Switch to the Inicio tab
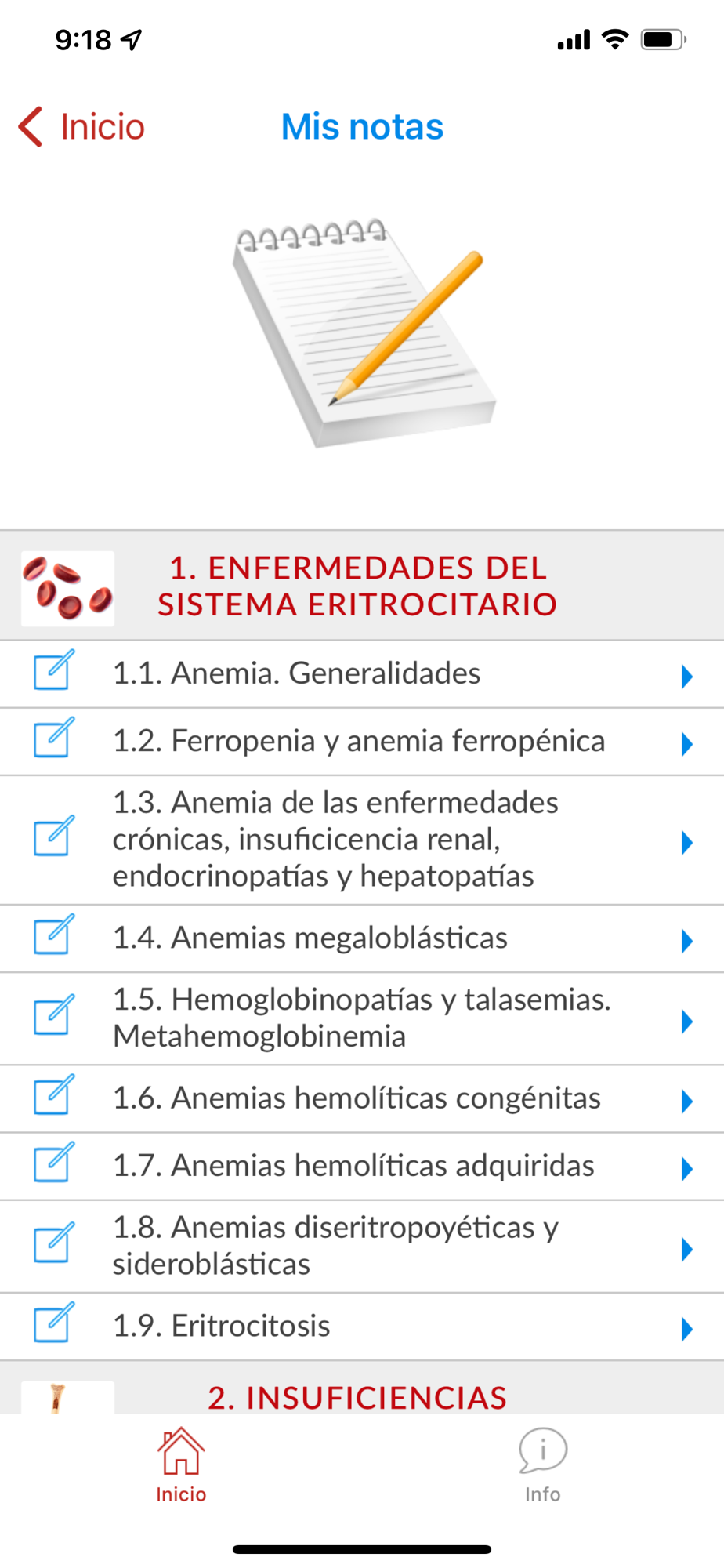This screenshot has height=1568, width=724. pyautogui.click(x=181, y=1465)
